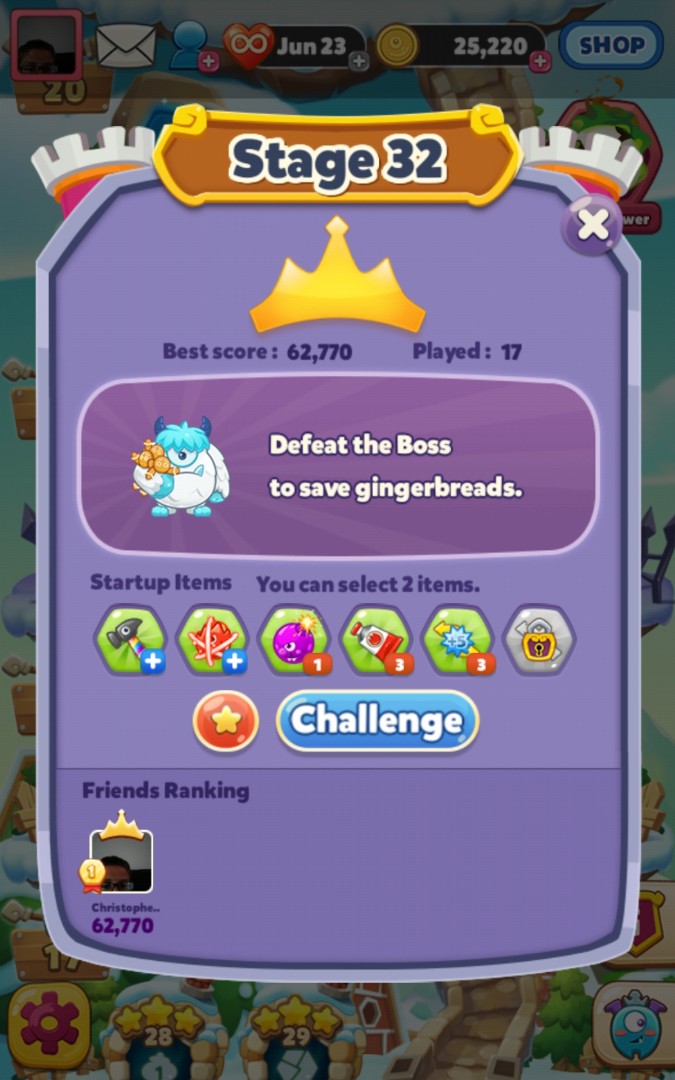
Task: Close the Stage 32 dialog
Action: [x=592, y=225]
